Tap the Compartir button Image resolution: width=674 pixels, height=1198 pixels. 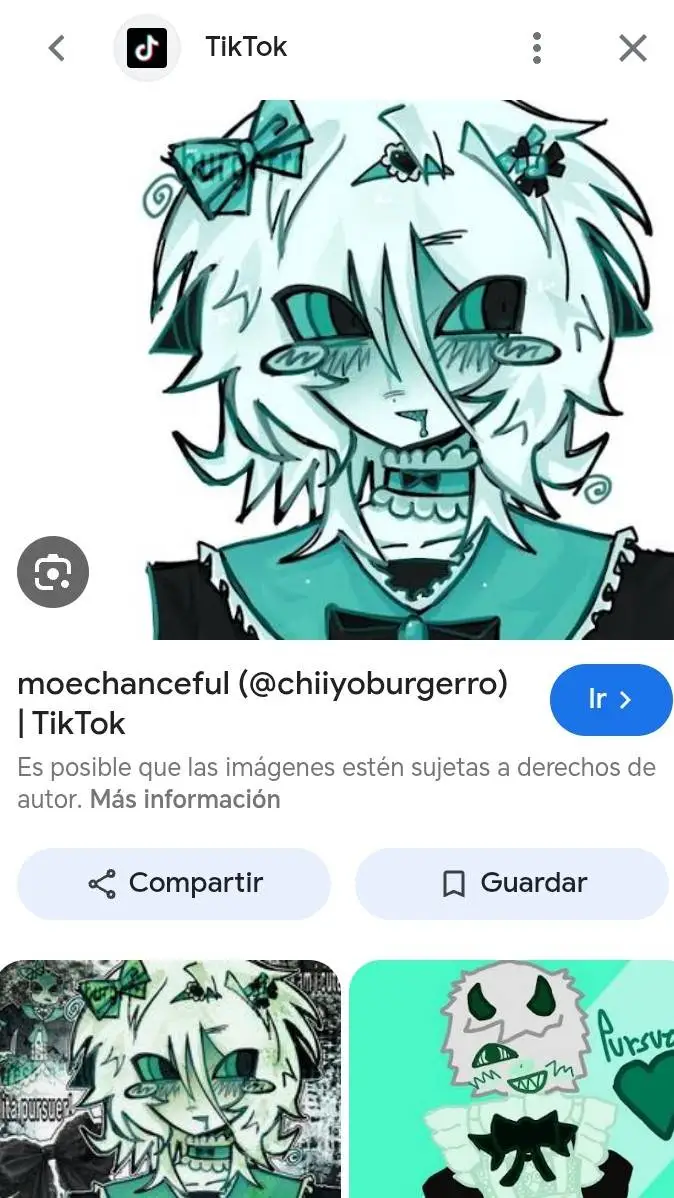click(x=174, y=883)
